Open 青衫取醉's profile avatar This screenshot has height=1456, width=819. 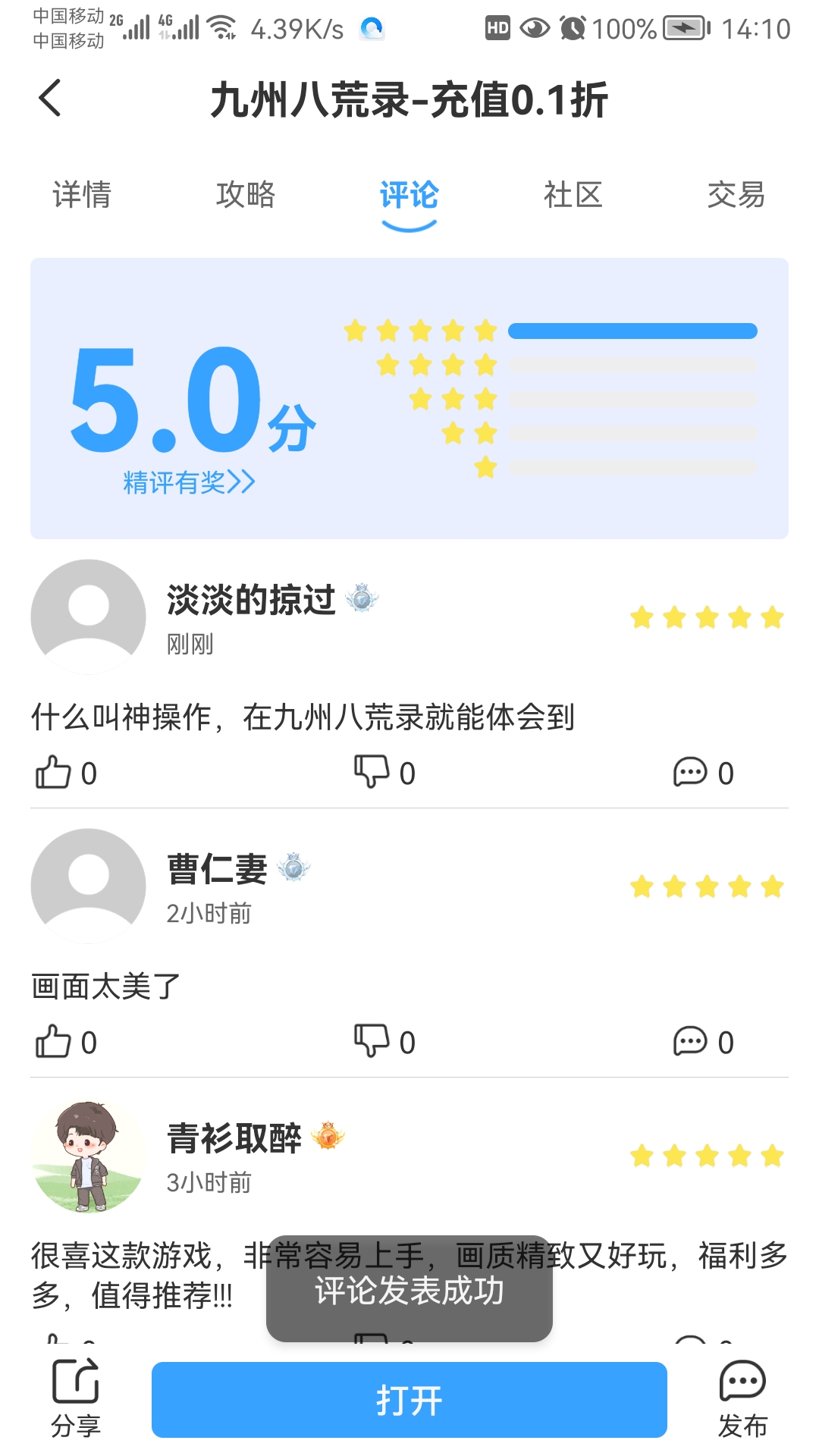click(89, 1156)
